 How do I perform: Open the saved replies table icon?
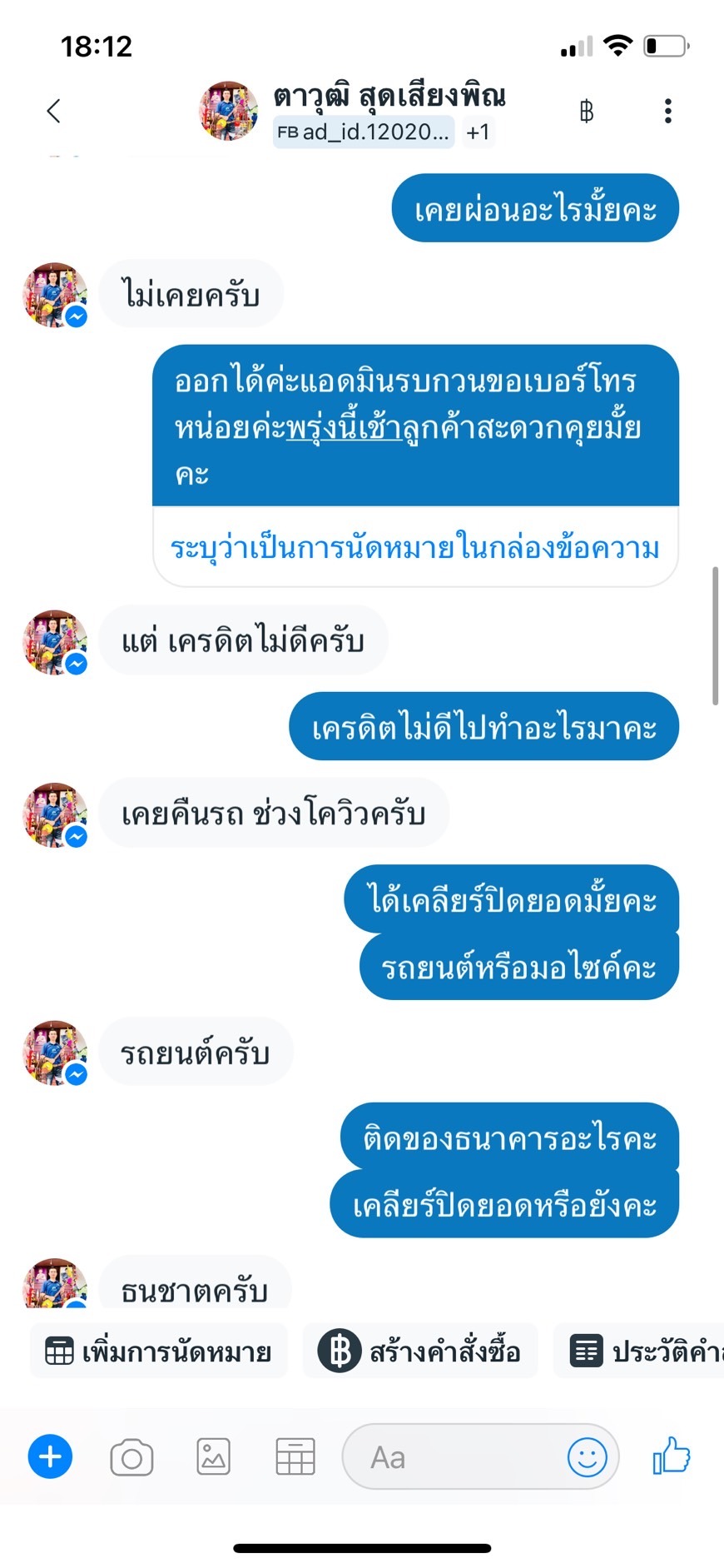coord(295,1456)
